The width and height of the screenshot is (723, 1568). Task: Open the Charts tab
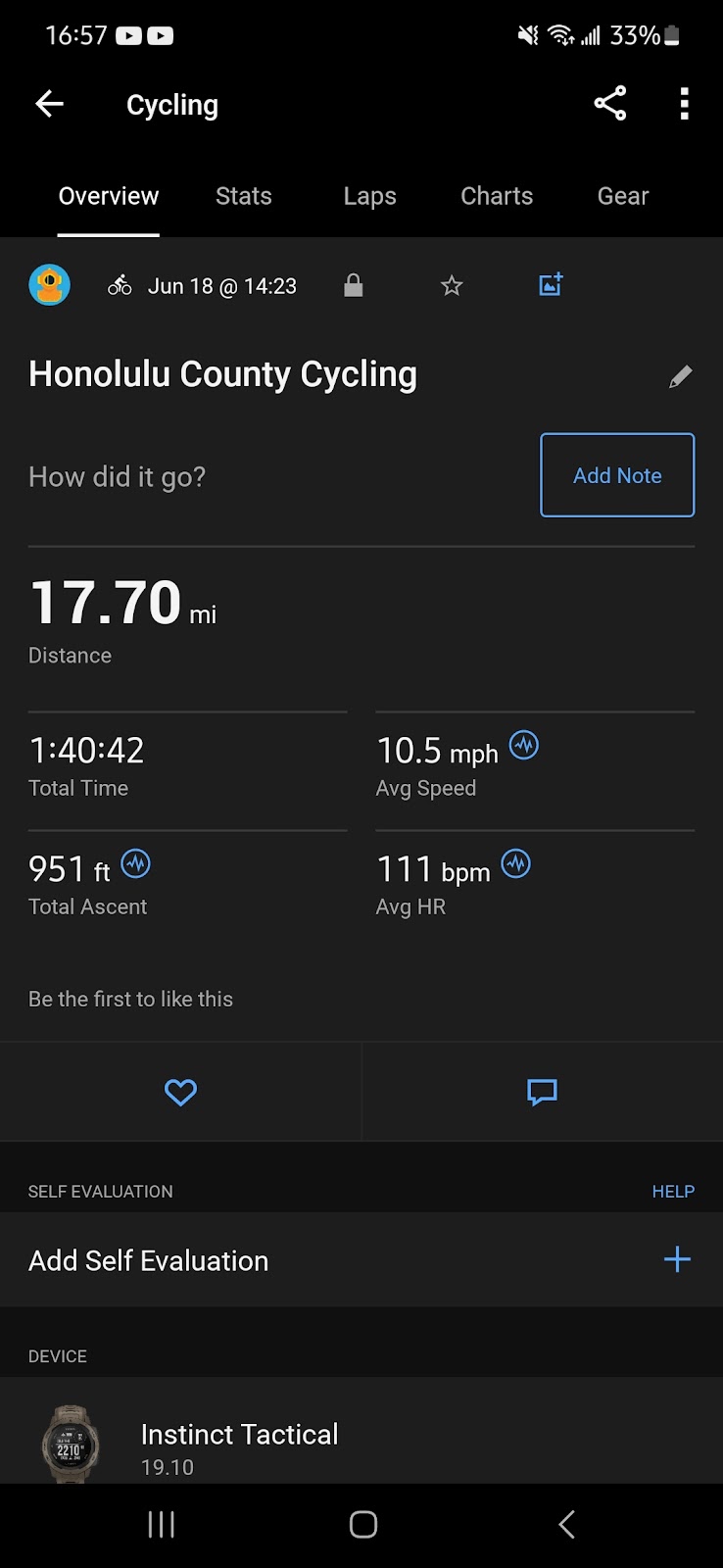point(497,196)
